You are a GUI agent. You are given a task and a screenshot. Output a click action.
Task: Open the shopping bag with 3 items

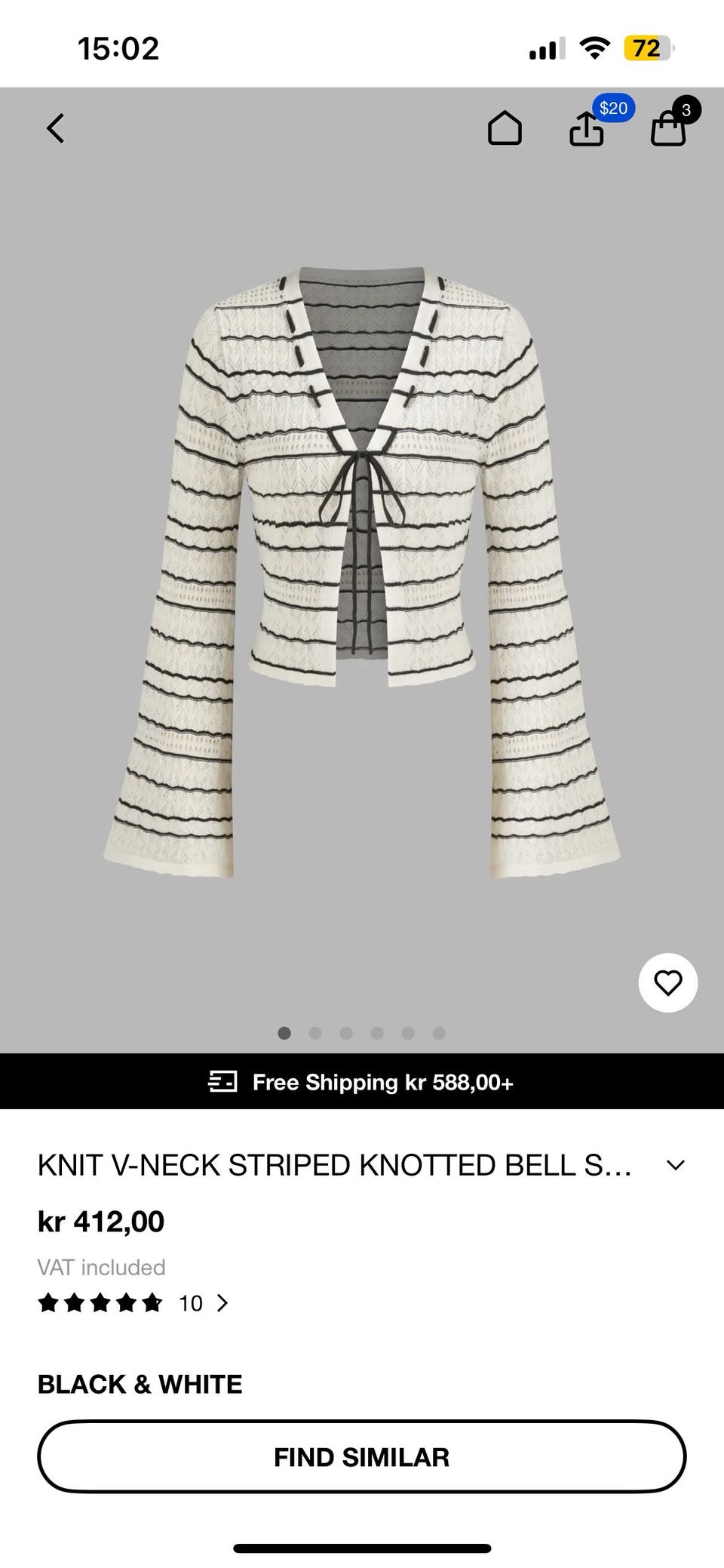coord(668,128)
